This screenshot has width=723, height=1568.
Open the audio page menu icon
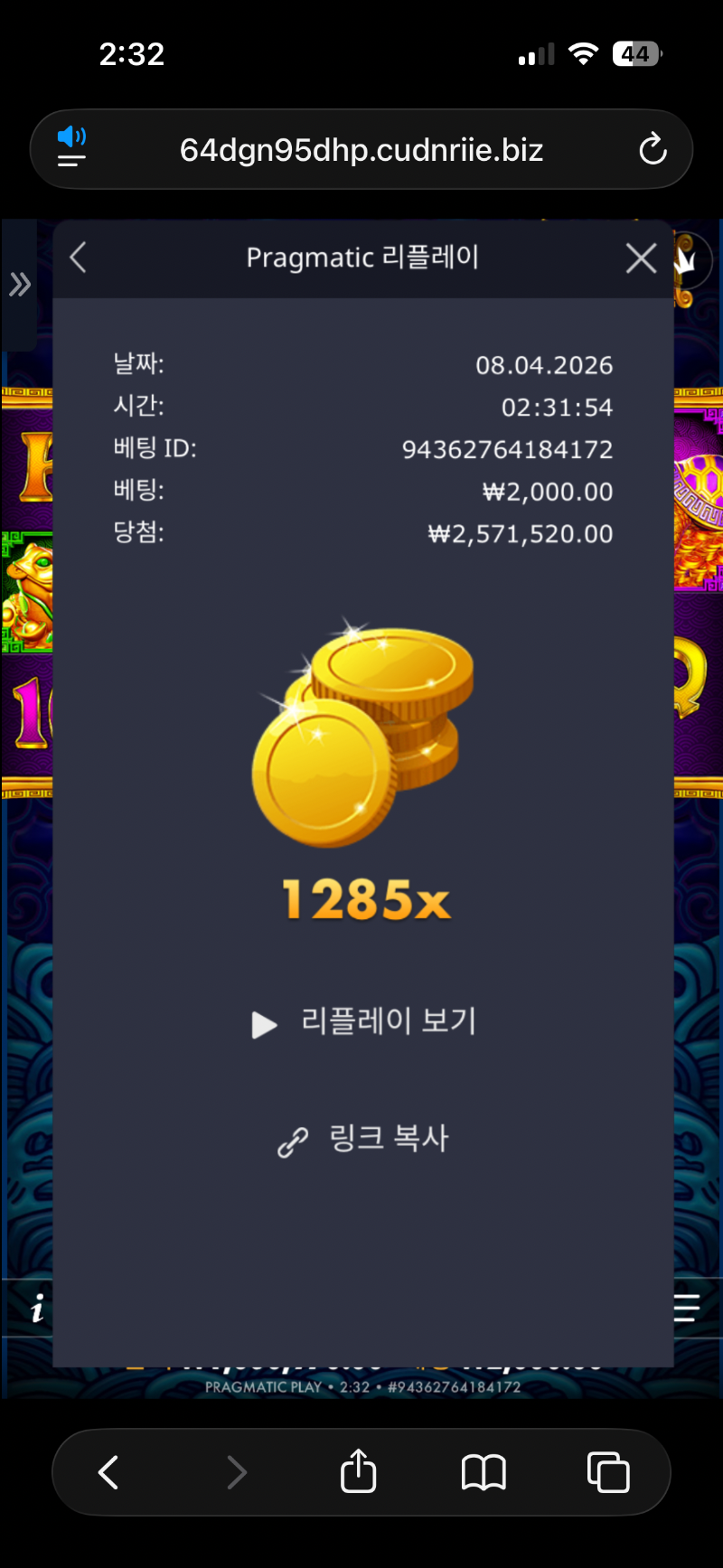pos(71,148)
